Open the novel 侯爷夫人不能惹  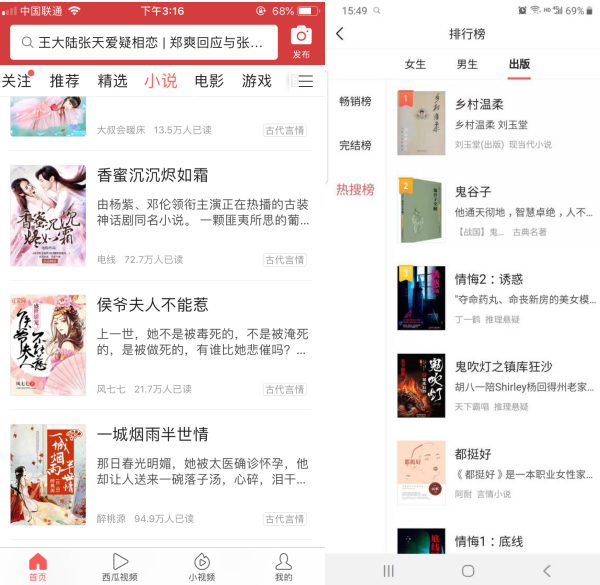pyautogui.click(x=152, y=305)
